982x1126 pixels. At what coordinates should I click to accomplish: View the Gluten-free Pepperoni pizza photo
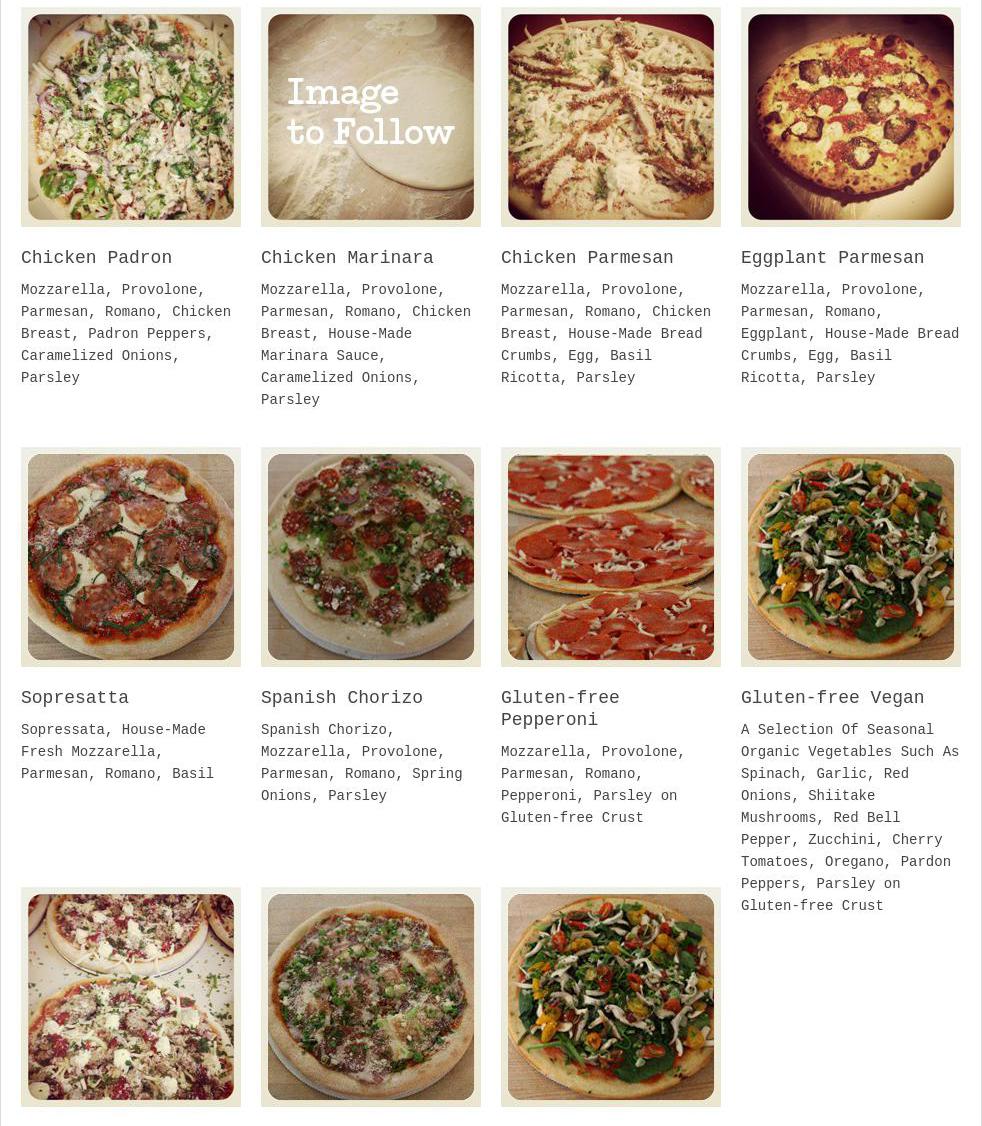coord(611,557)
